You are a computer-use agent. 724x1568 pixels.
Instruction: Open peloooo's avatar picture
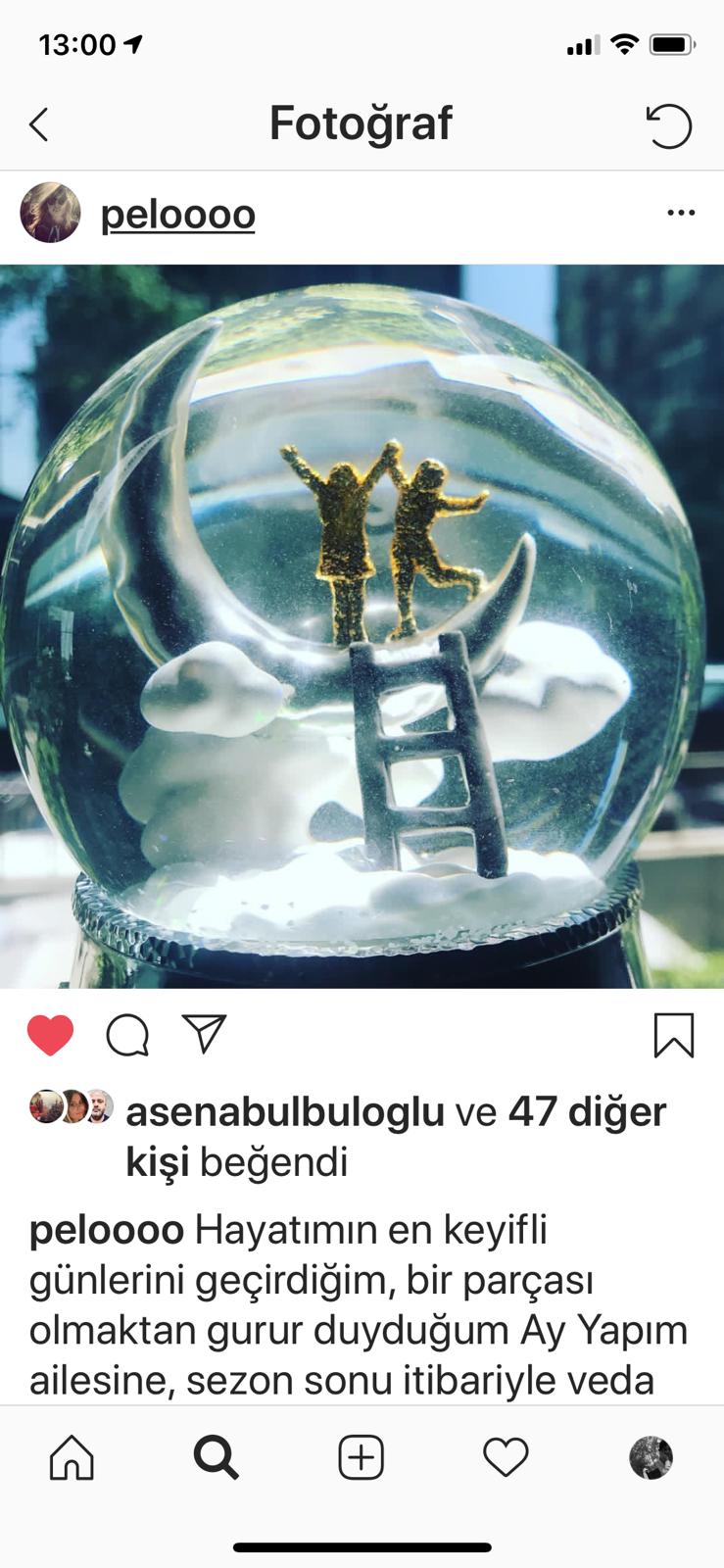tap(50, 213)
